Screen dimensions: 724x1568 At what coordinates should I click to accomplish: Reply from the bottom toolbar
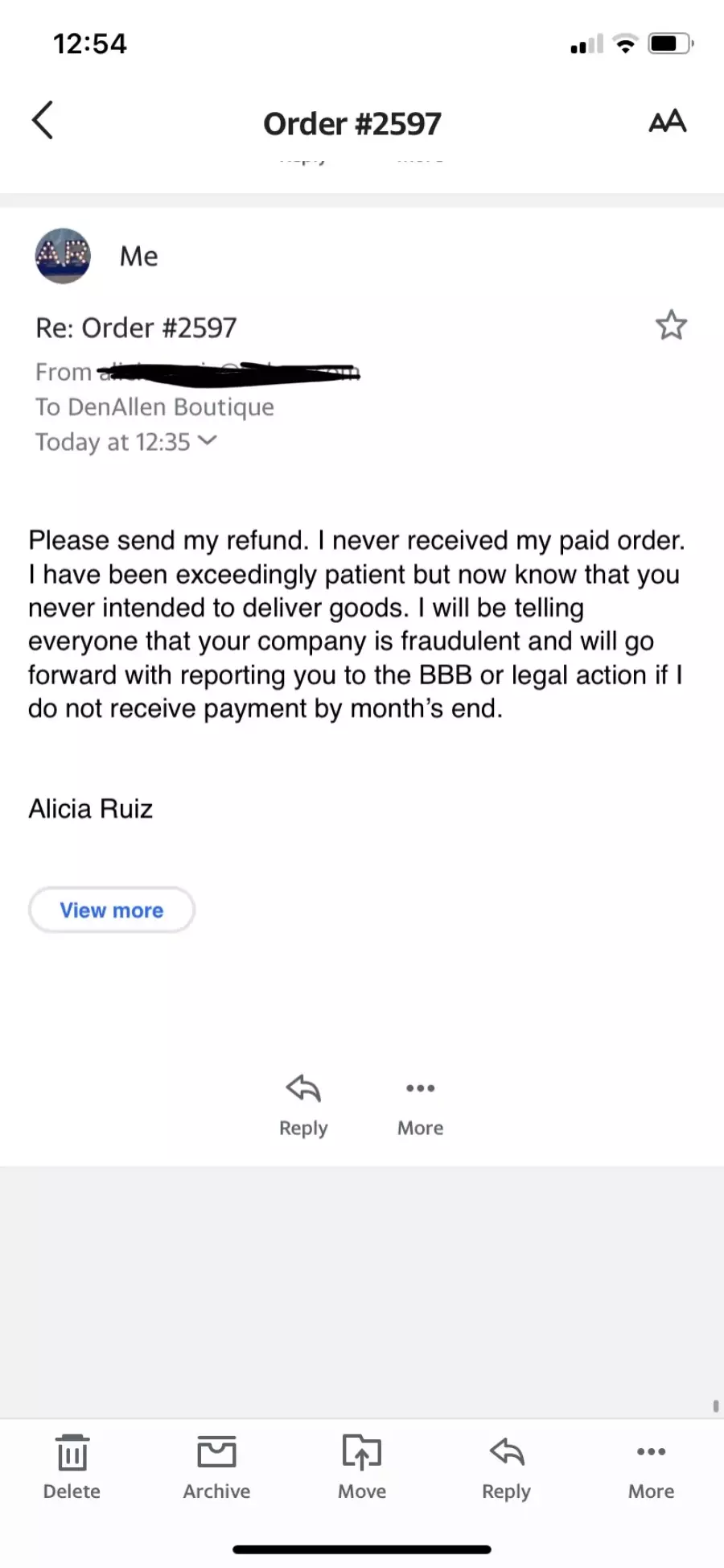(x=507, y=1467)
